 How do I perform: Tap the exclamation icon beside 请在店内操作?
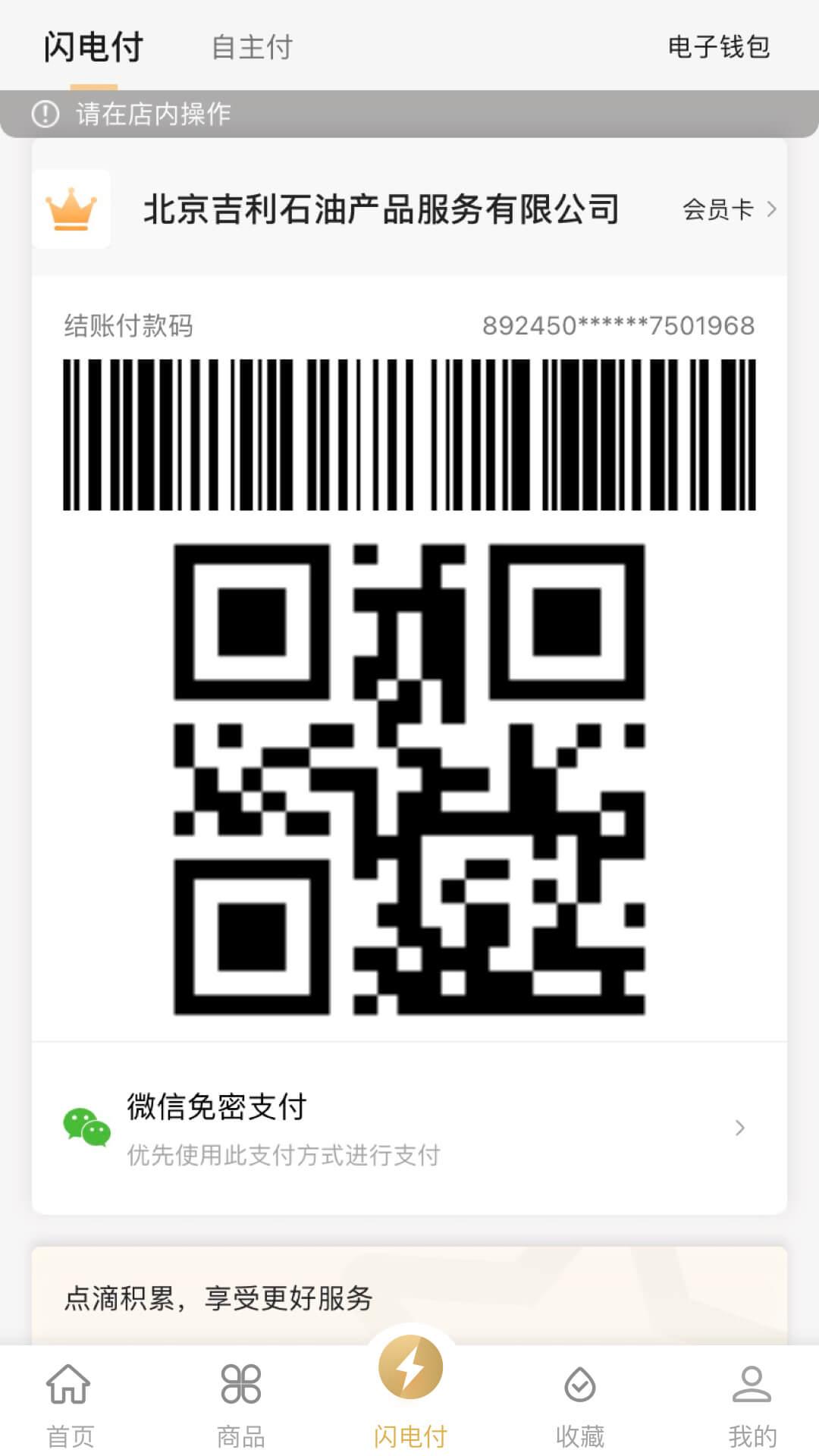coord(47,114)
